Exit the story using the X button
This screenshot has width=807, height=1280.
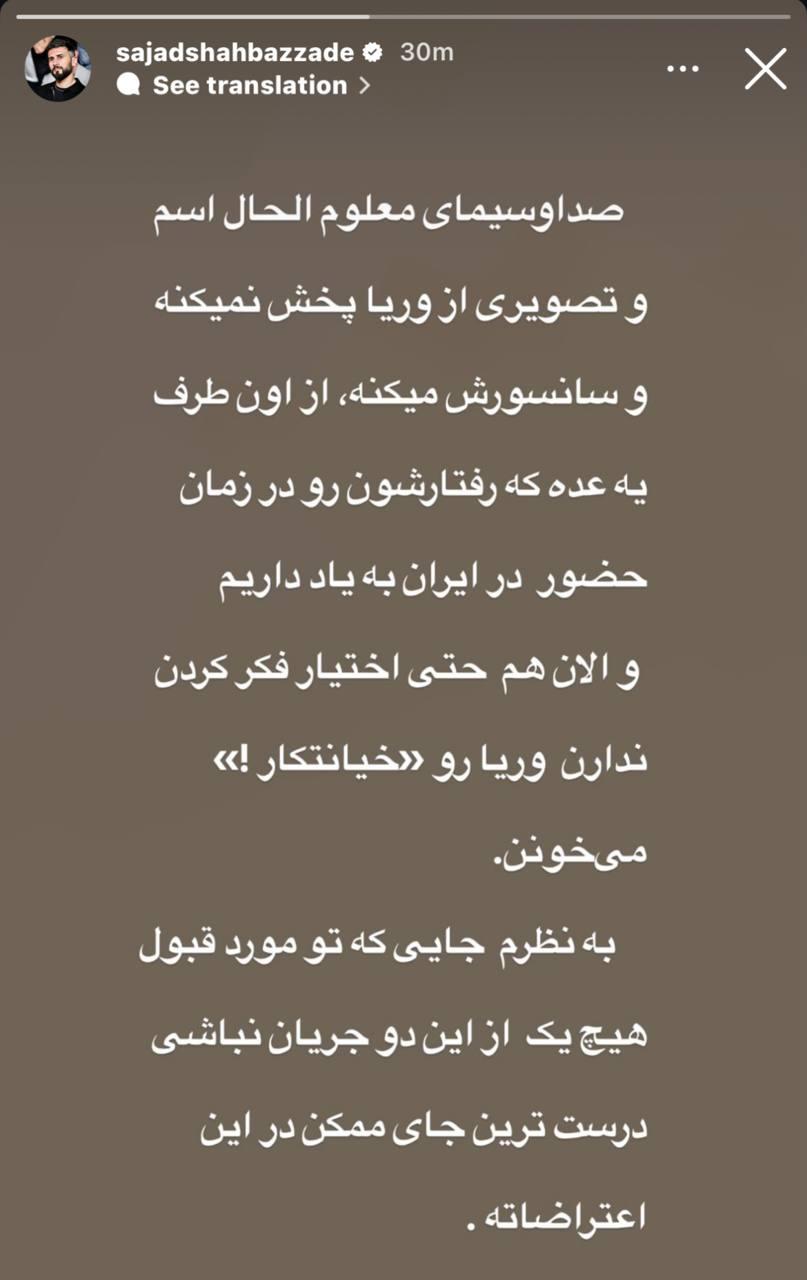pos(765,70)
